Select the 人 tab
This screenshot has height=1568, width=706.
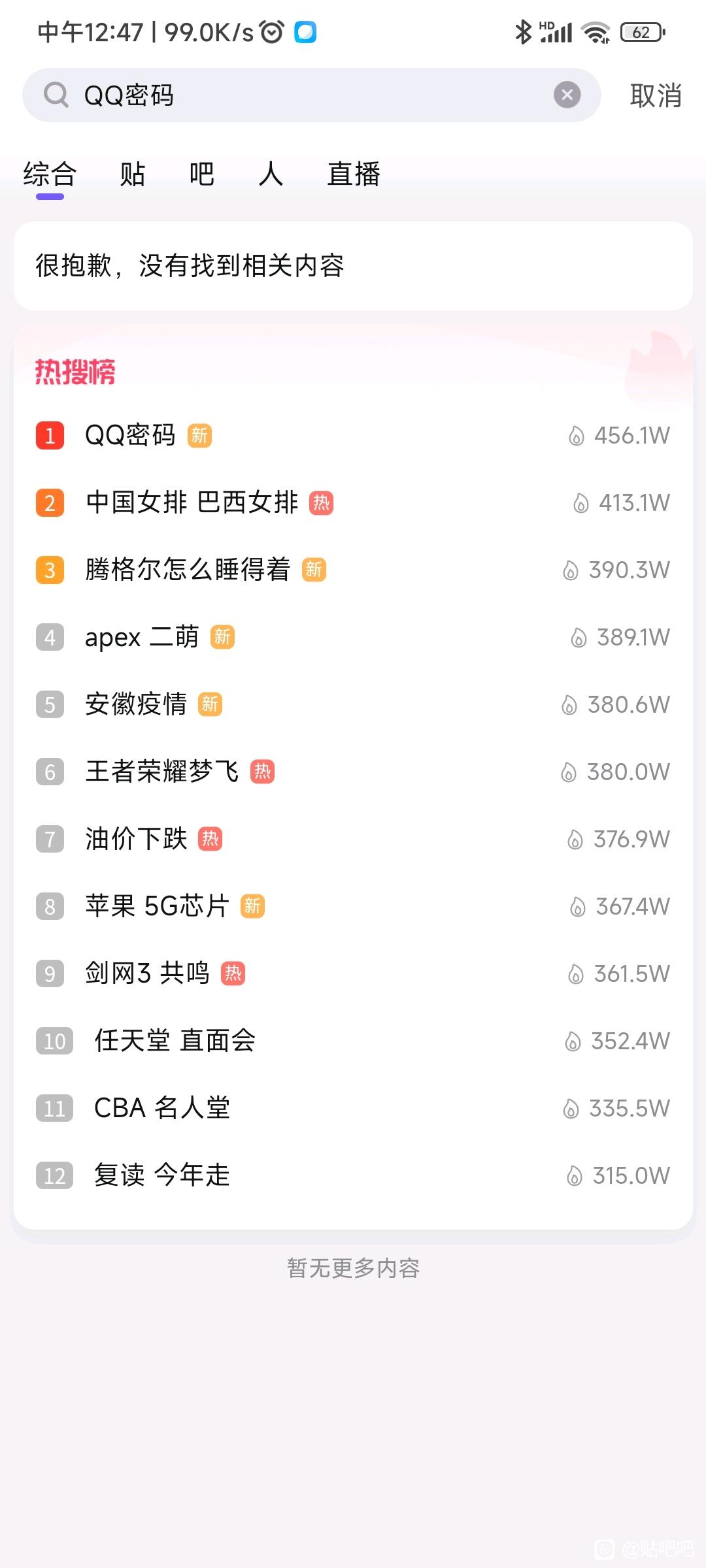coord(271,174)
